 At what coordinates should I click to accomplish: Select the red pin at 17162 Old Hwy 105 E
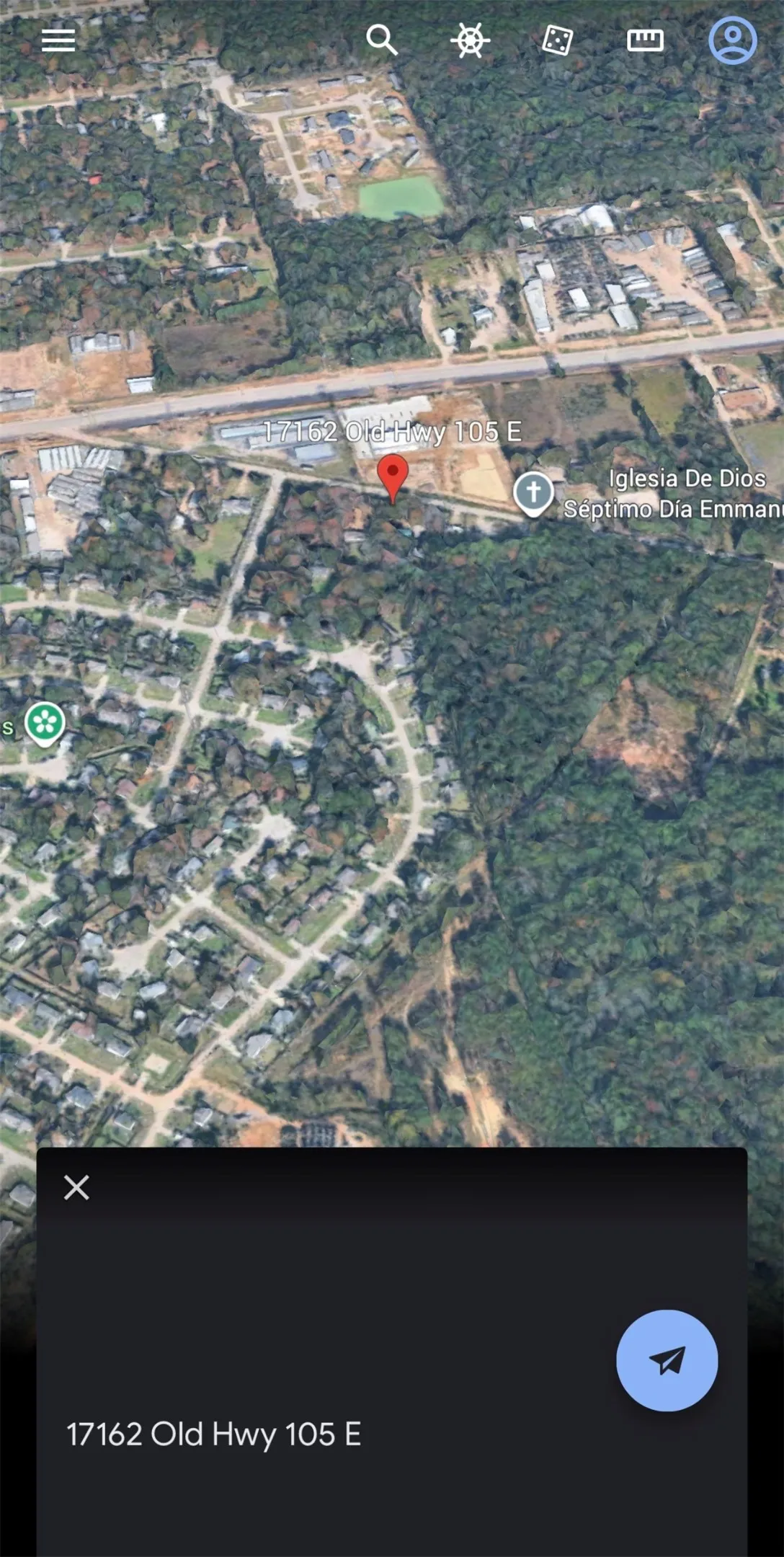(x=393, y=478)
